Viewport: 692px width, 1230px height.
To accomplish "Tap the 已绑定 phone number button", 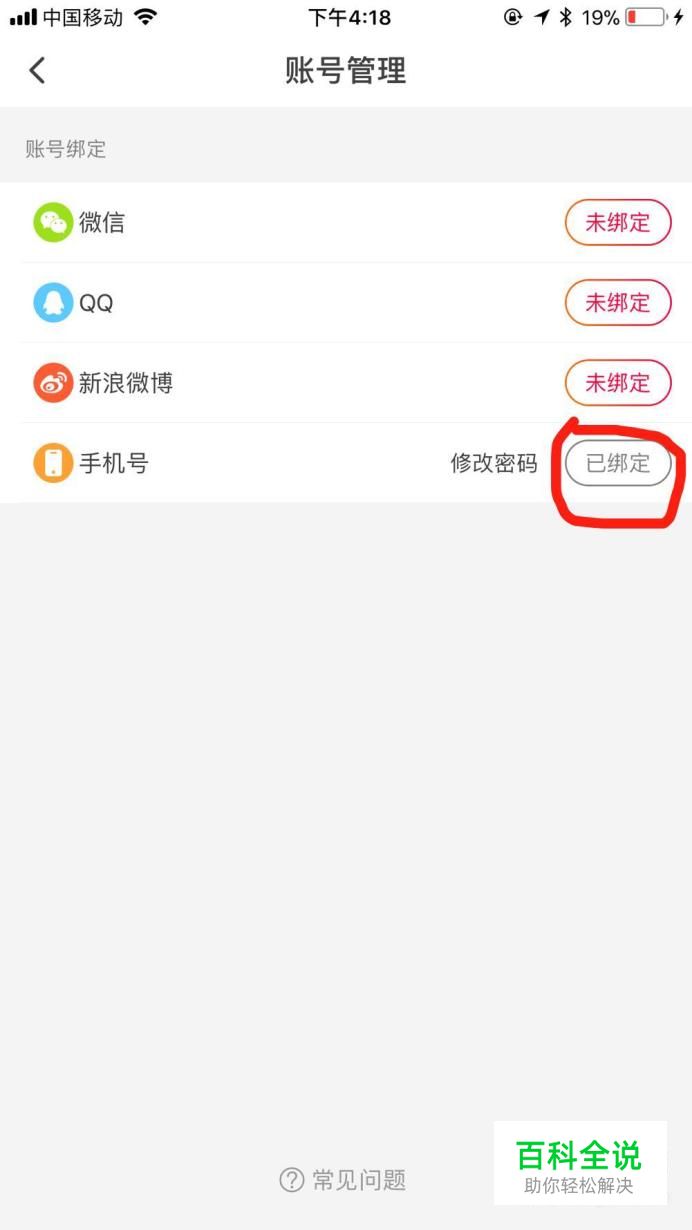I will coord(617,464).
